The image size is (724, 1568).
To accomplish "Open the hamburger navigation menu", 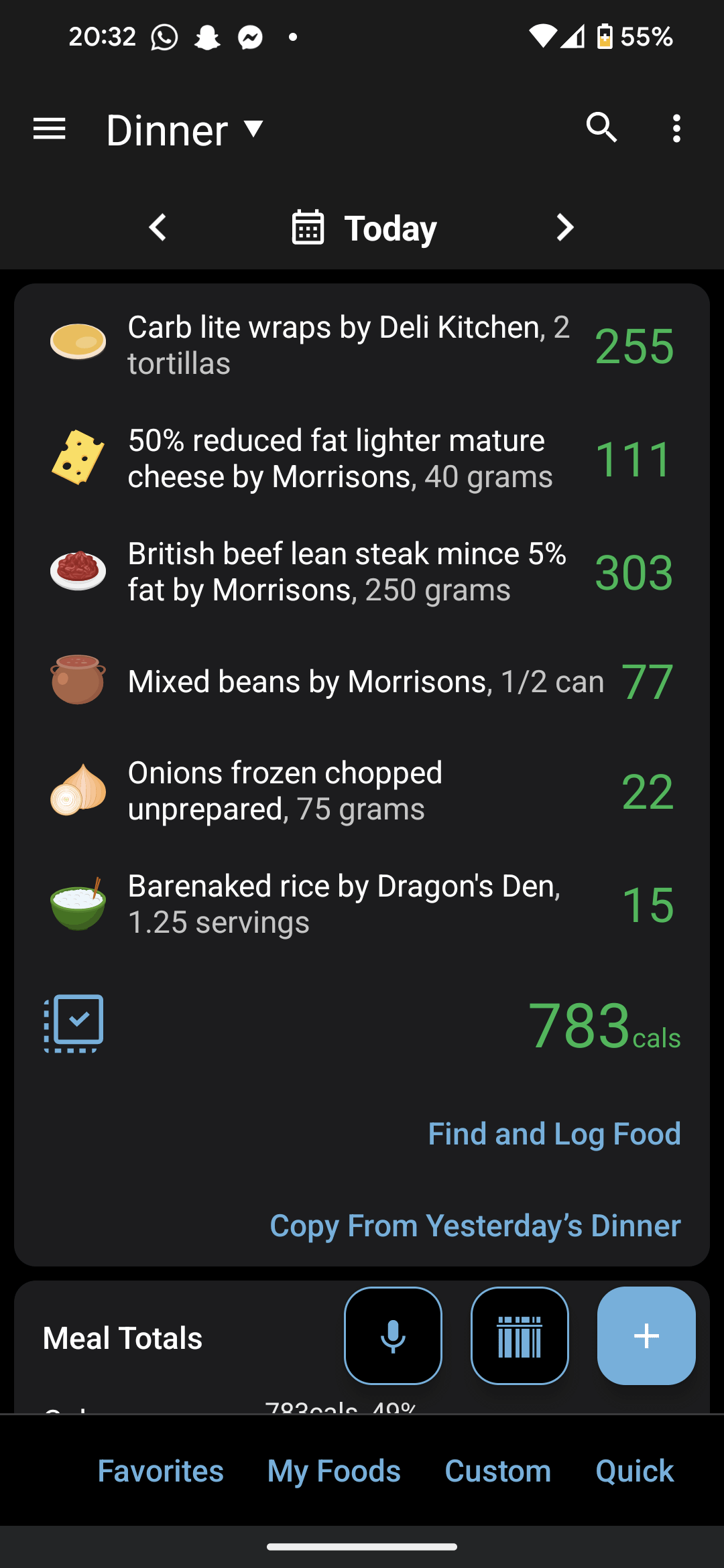I will [x=50, y=129].
